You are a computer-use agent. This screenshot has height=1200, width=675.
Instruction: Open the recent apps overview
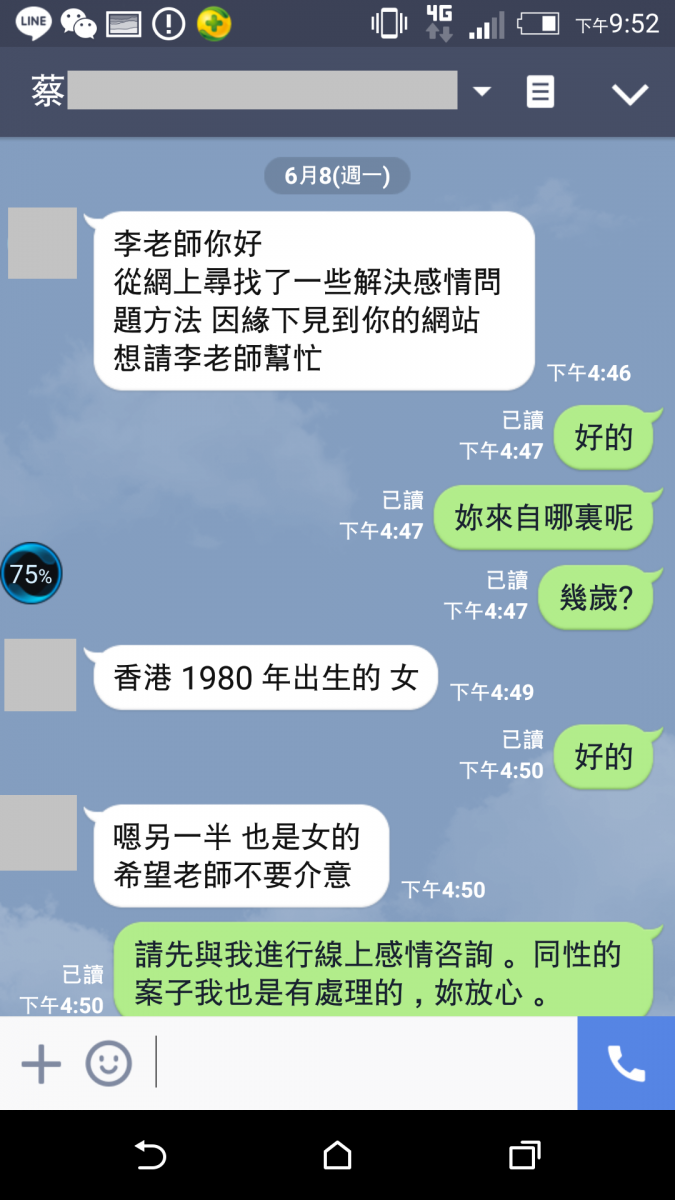click(x=524, y=1155)
